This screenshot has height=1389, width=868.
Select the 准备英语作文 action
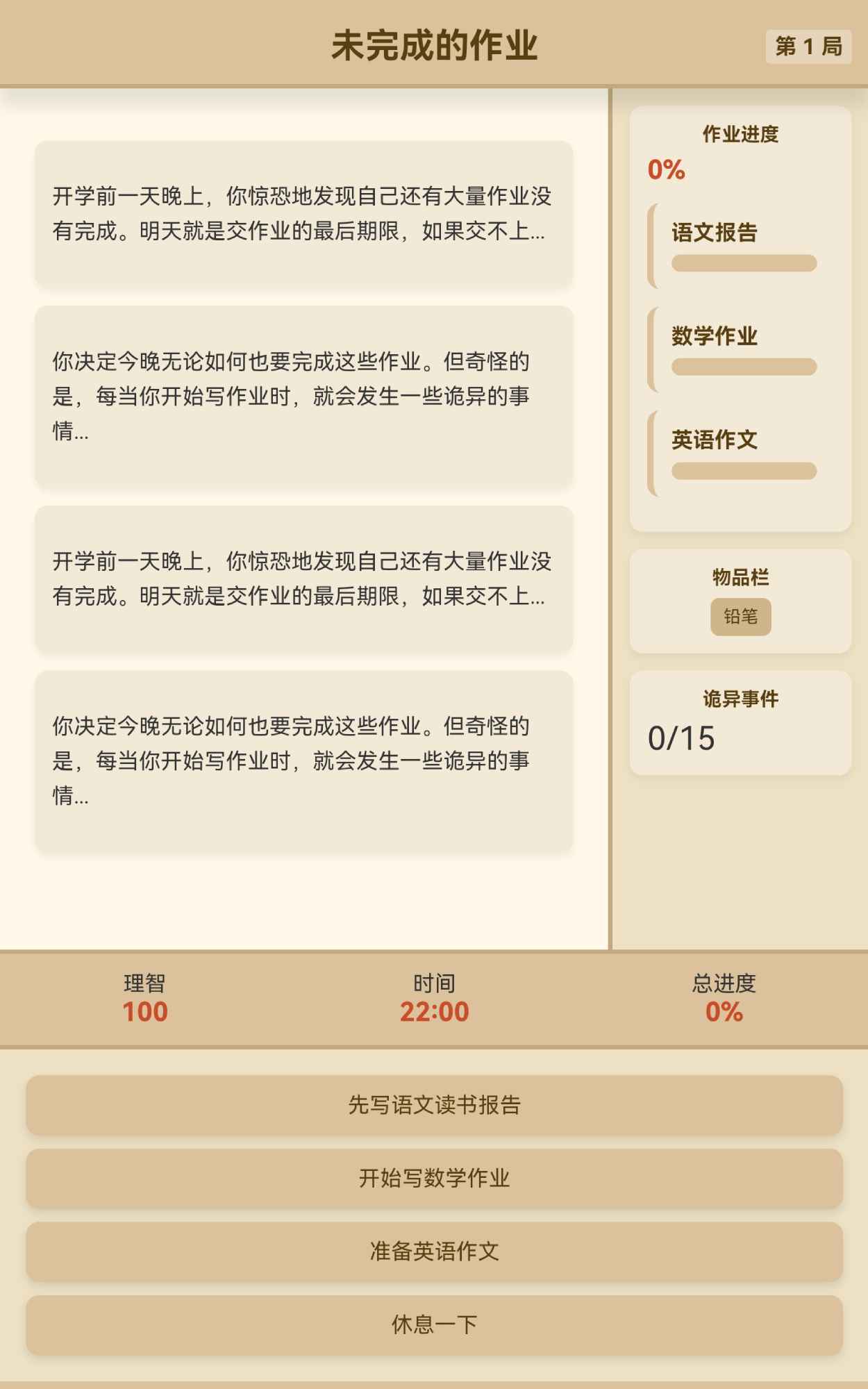coord(434,1254)
